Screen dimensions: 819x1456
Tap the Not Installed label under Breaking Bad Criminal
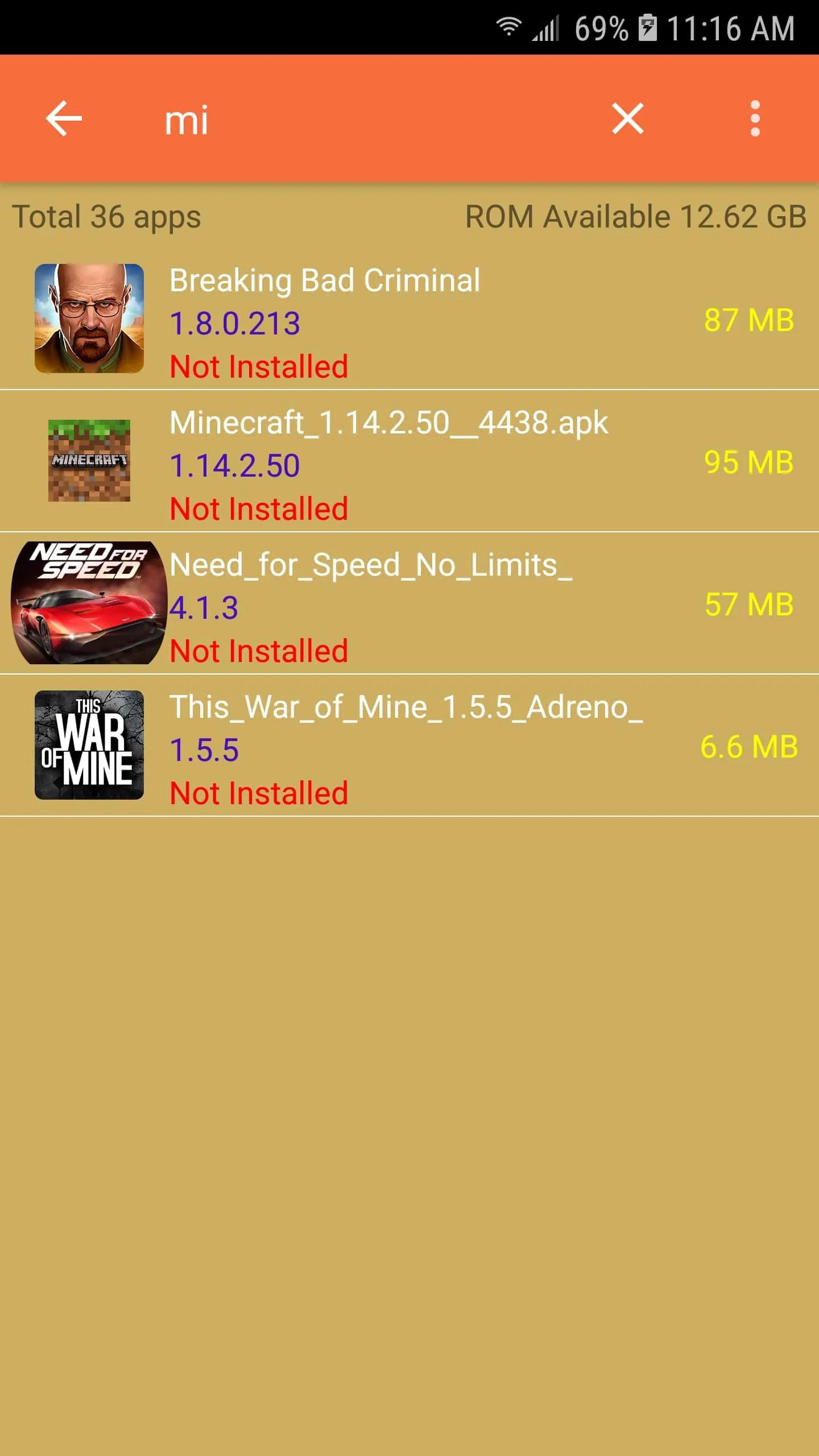(259, 366)
